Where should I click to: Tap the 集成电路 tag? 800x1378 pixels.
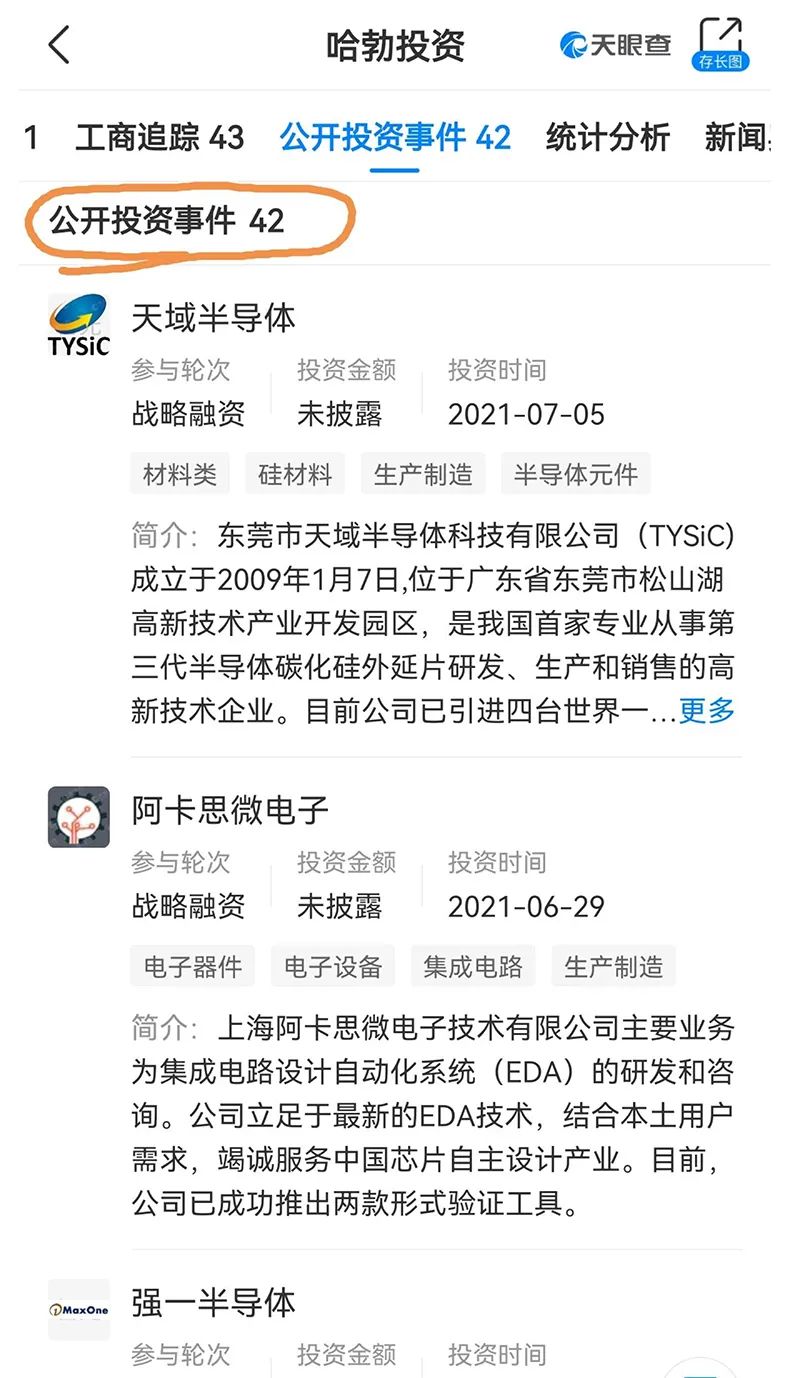click(x=473, y=966)
